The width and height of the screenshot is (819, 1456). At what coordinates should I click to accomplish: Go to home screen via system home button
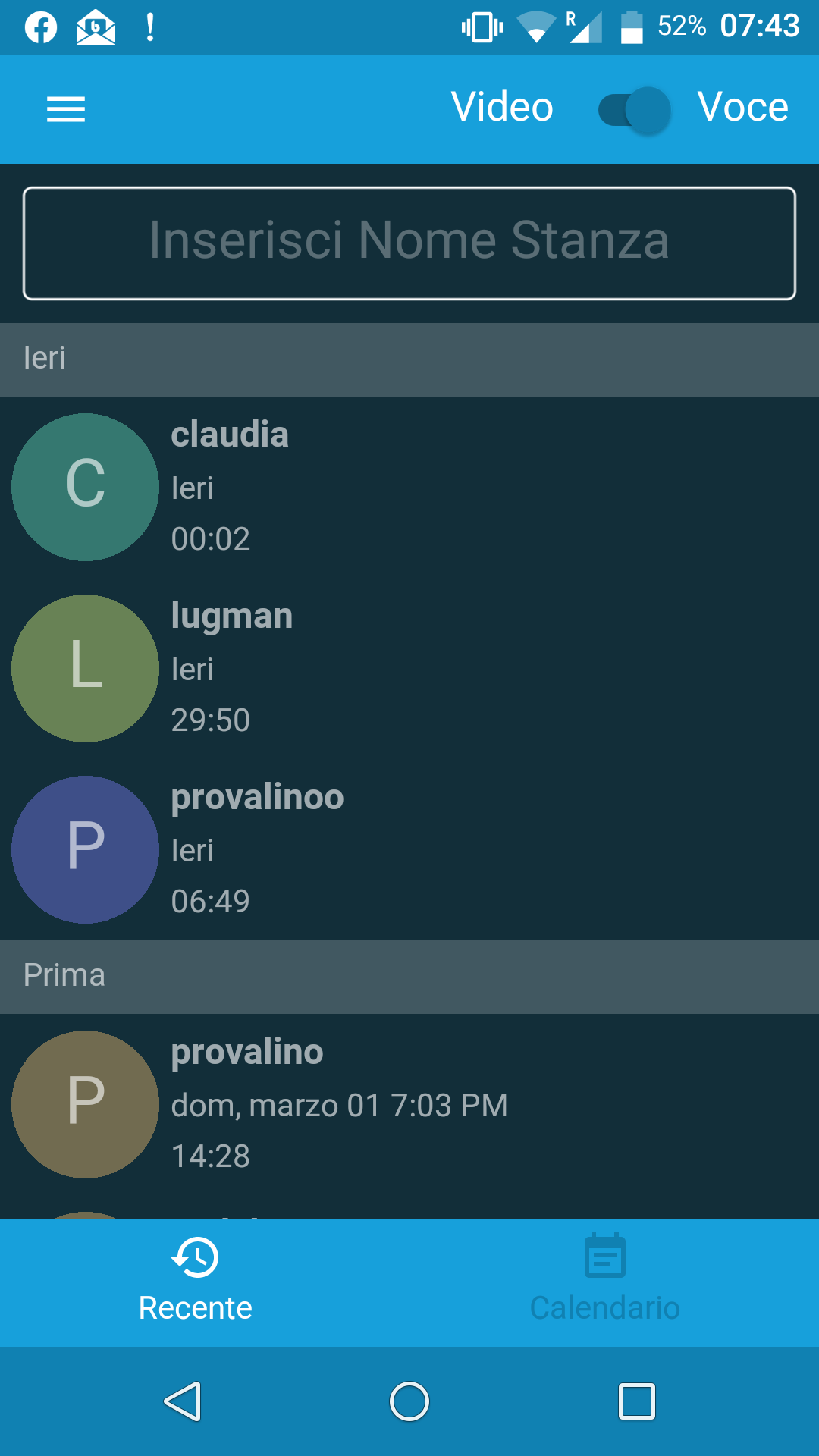pos(409,1401)
